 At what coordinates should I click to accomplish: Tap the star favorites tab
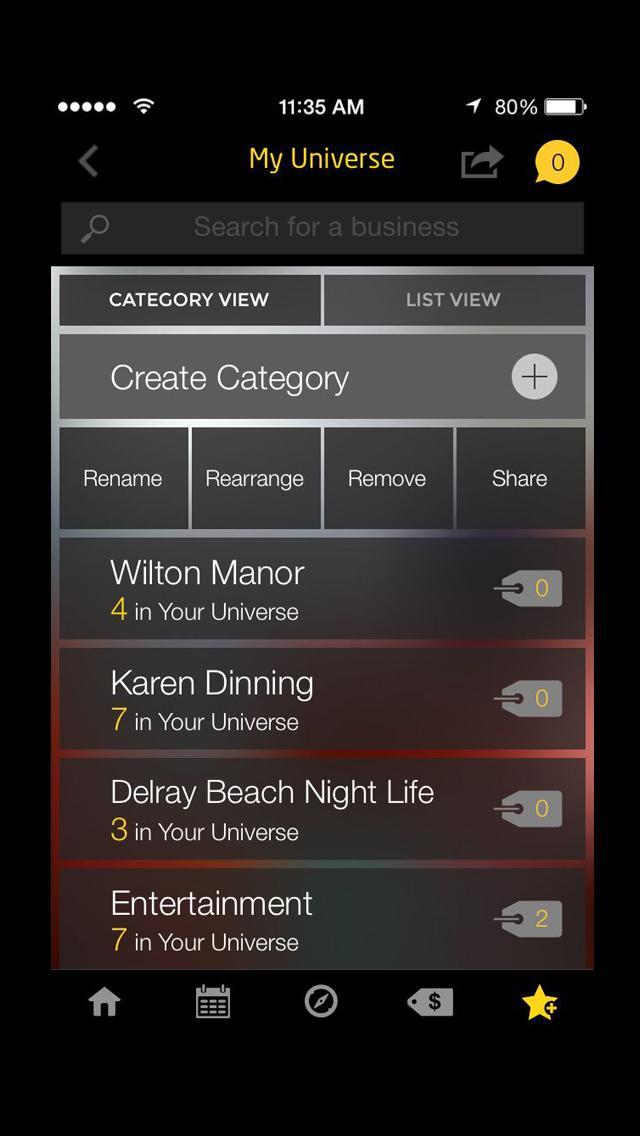click(x=540, y=1002)
